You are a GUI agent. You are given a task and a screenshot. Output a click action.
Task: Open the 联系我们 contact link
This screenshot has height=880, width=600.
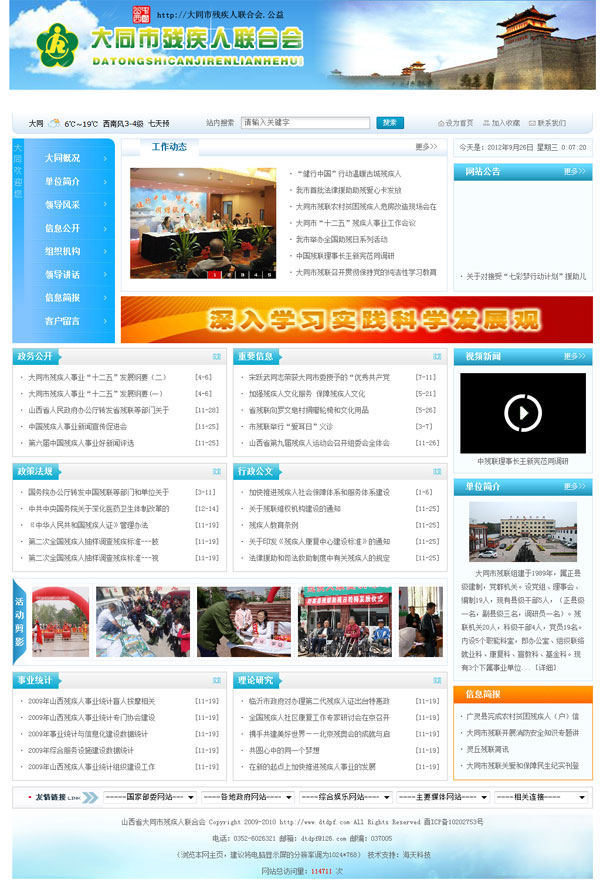coord(551,123)
